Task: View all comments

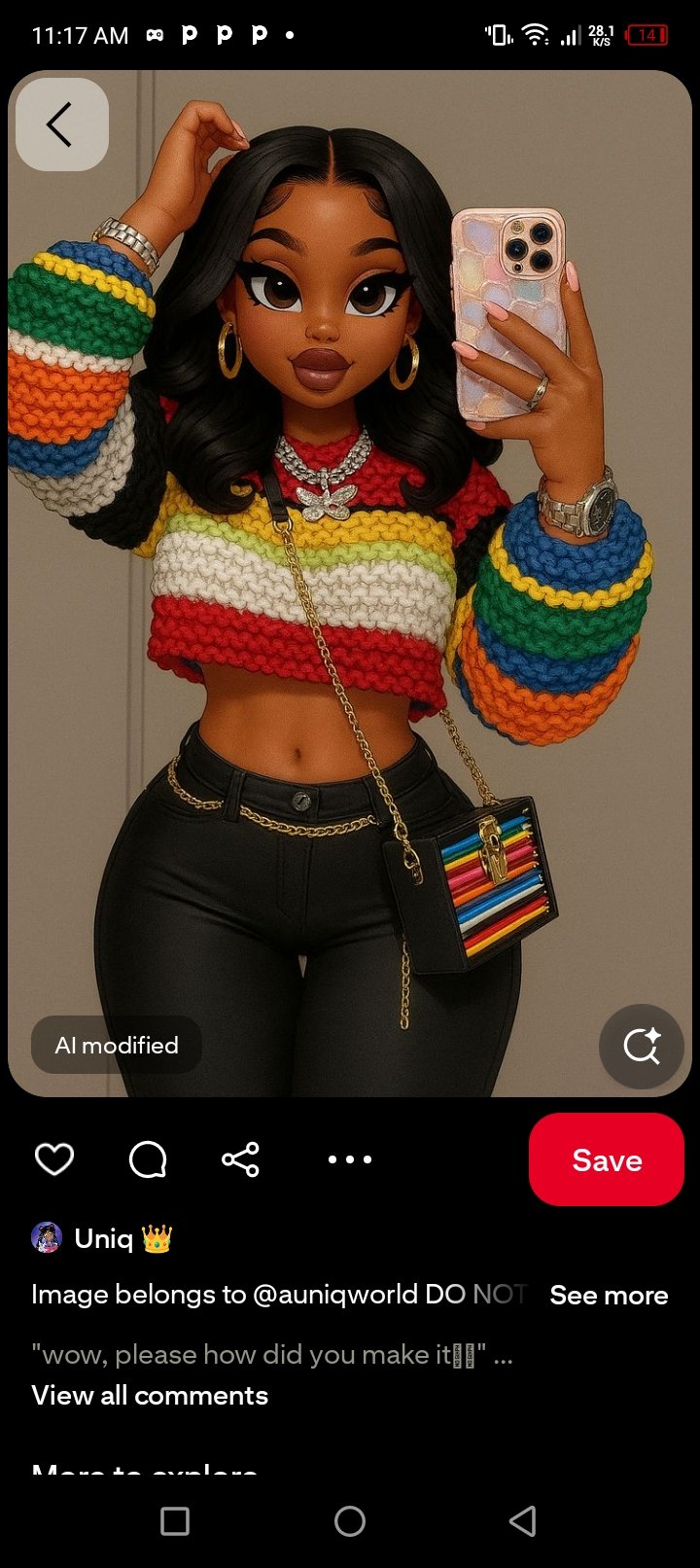Action: (150, 1395)
